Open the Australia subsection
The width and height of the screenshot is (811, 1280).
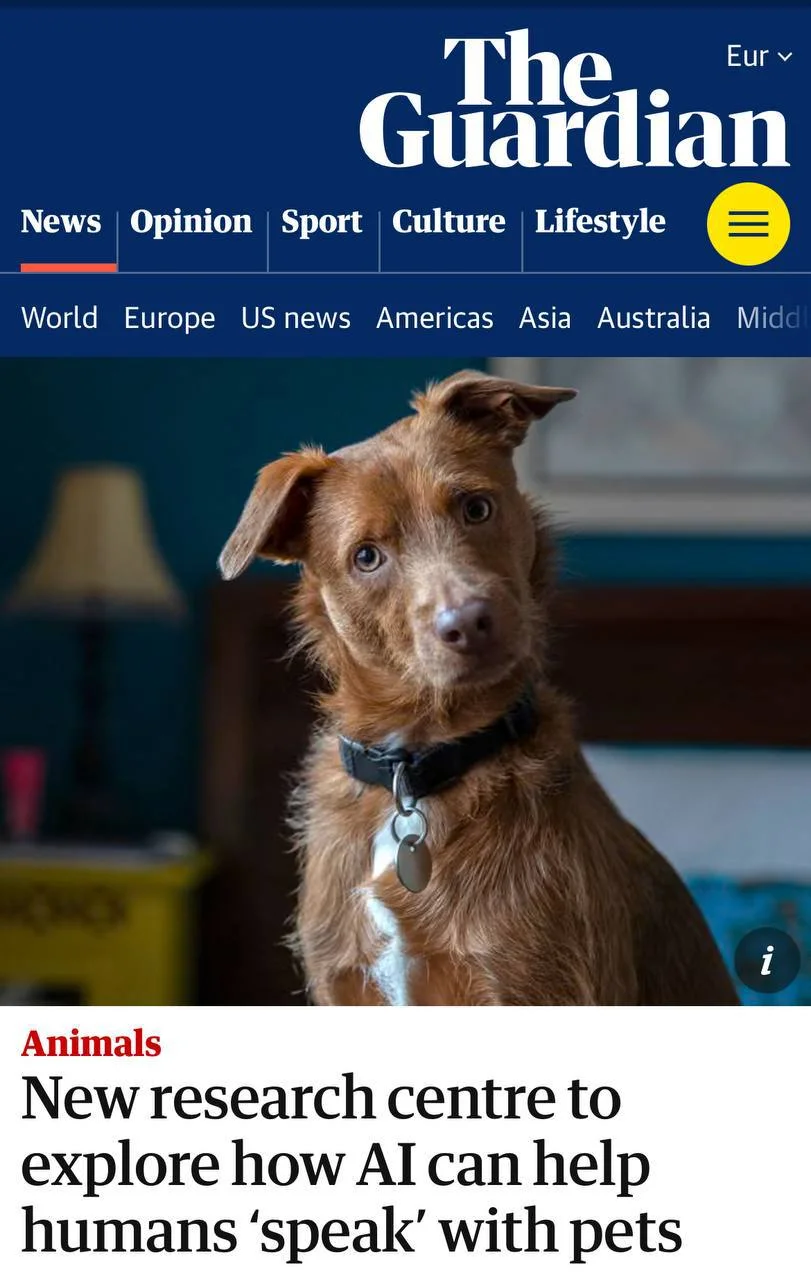click(653, 318)
